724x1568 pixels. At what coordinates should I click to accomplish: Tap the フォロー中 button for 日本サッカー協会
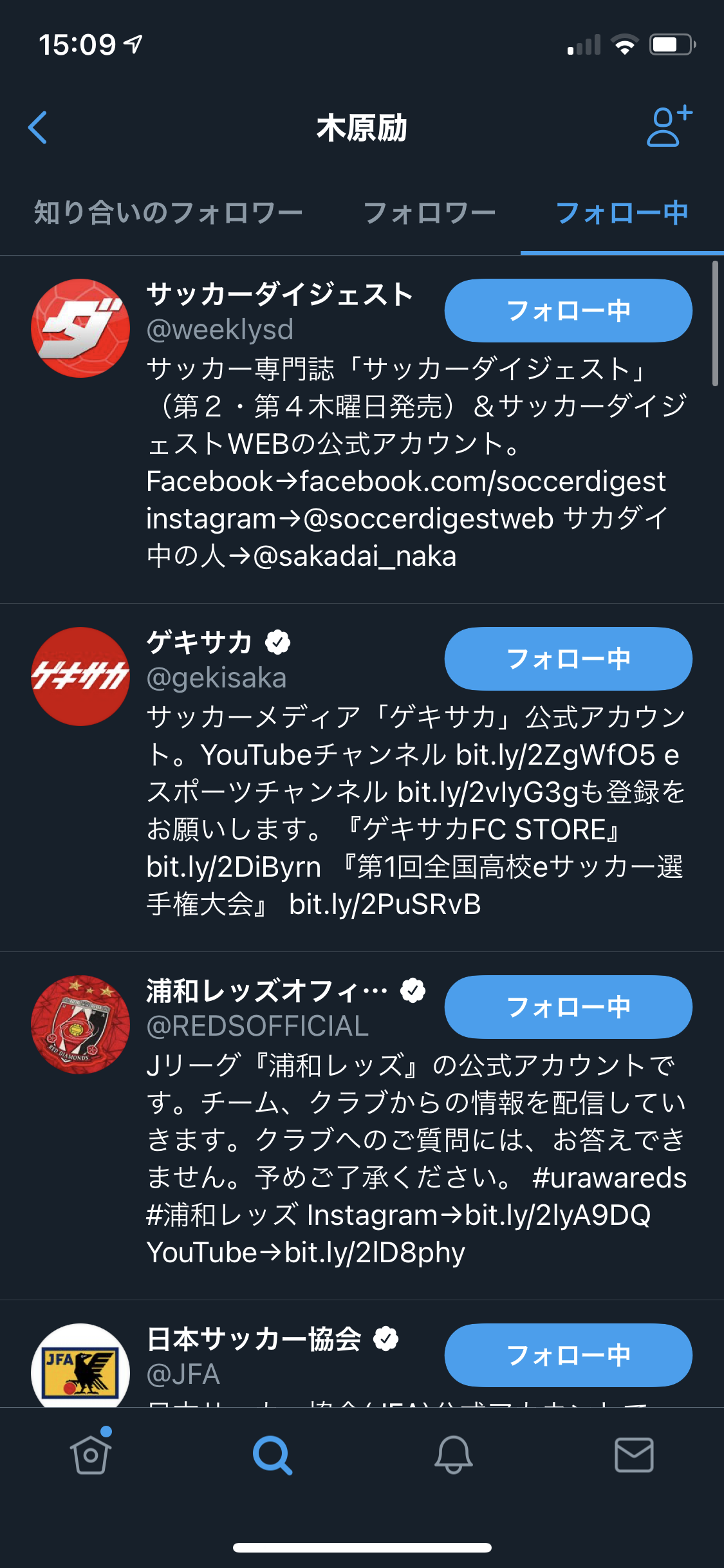click(568, 1355)
